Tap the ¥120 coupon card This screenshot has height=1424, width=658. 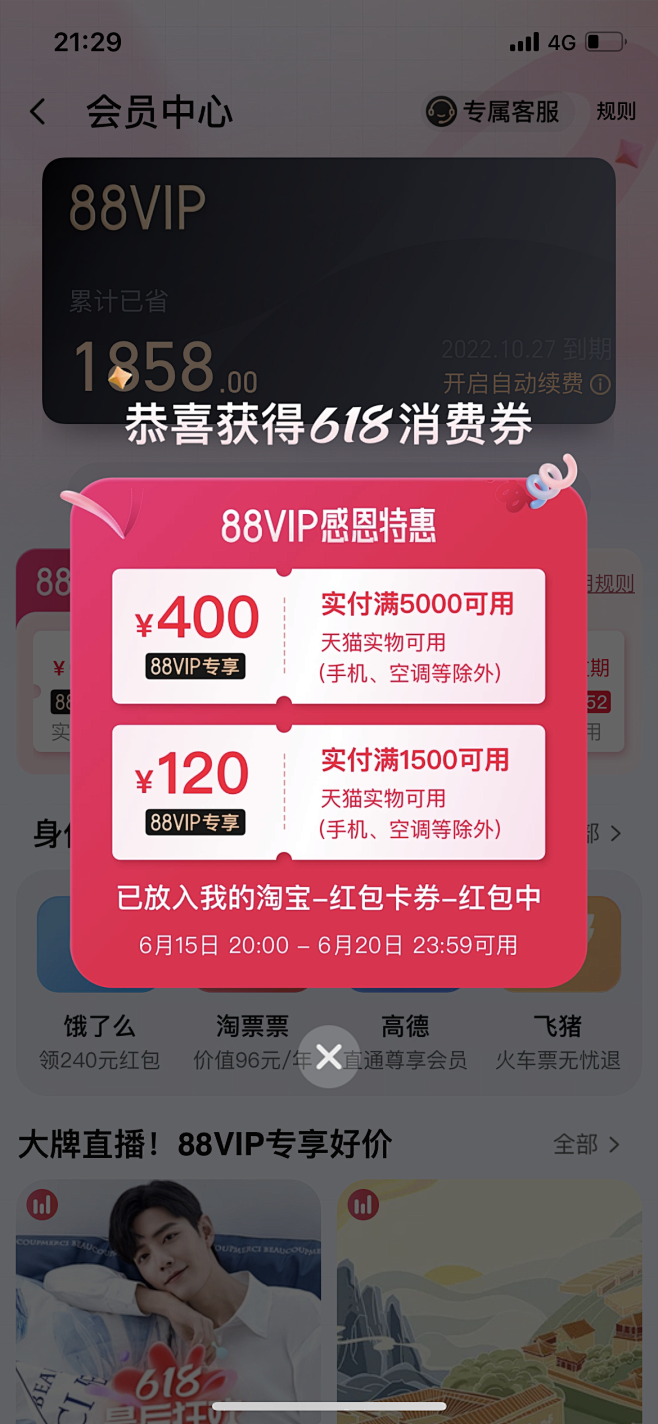pos(328,792)
